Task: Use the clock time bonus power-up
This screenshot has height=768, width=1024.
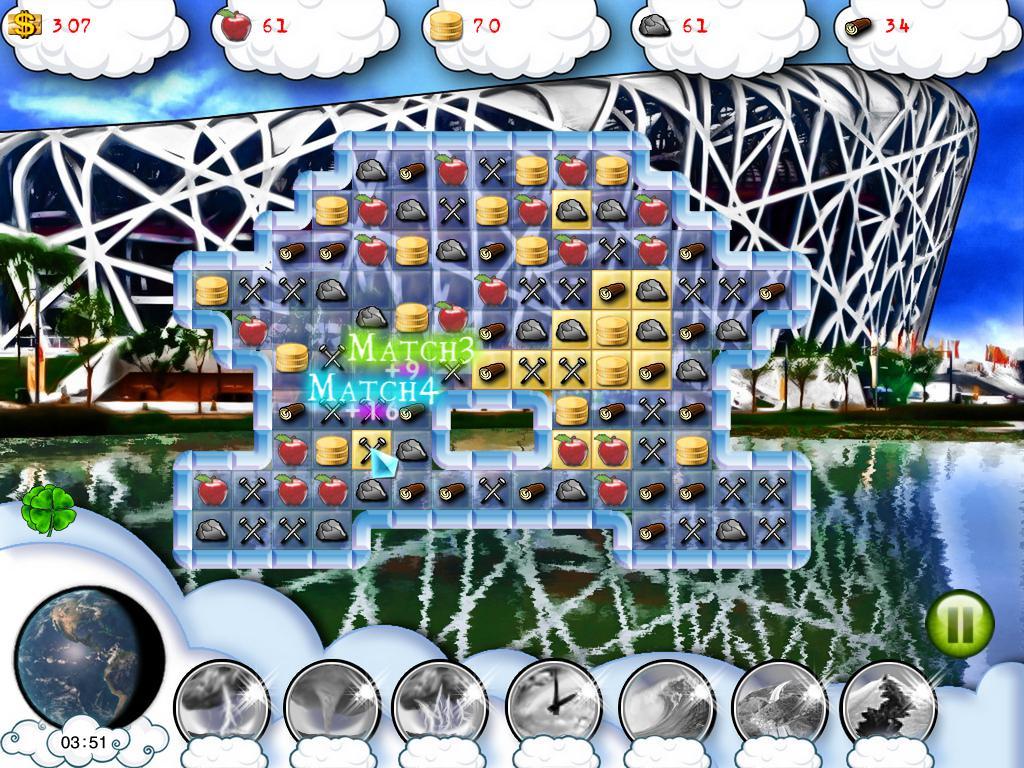Action: click(553, 703)
